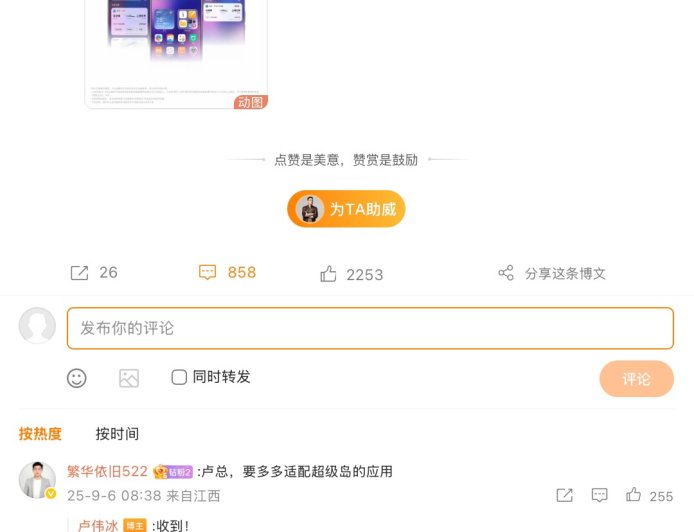Select 分享这条博文 to share the post
The image size is (694, 532).
552,273
